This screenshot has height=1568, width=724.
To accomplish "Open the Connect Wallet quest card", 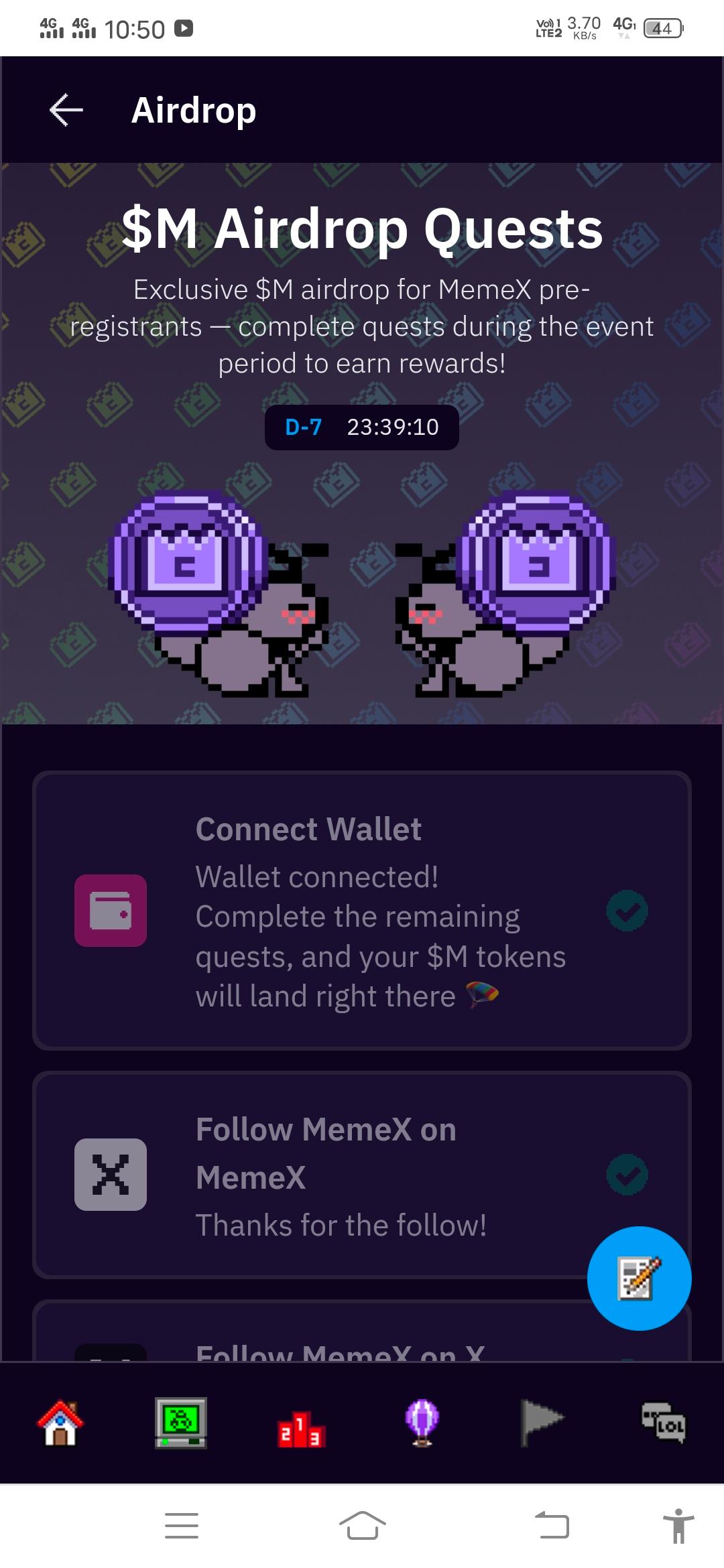I will pos(361,910).
